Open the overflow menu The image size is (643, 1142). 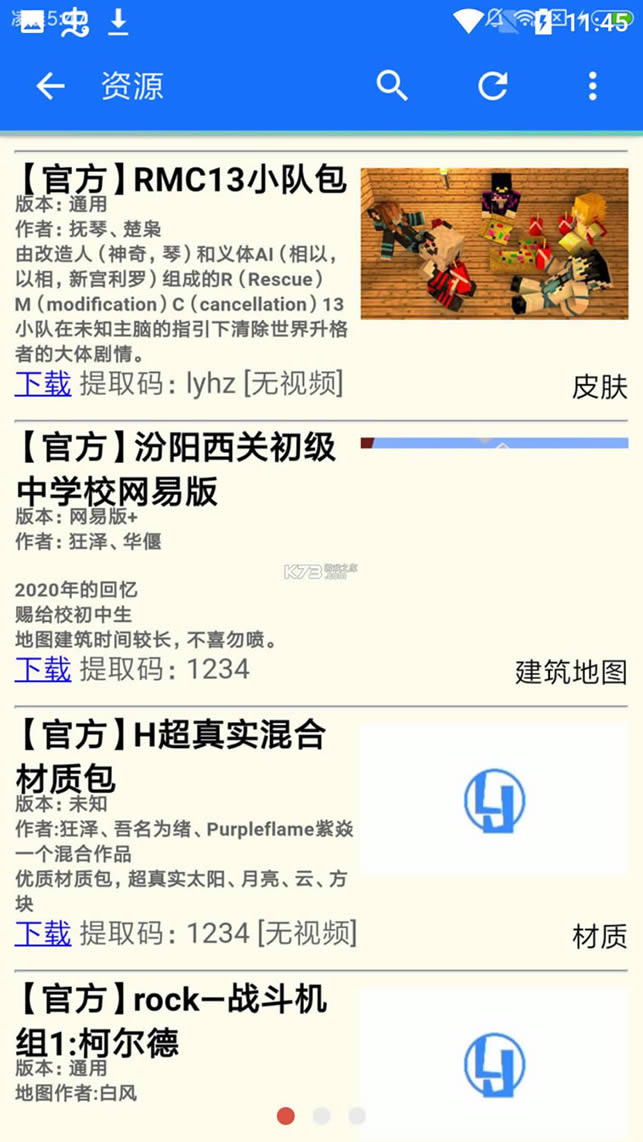592,86
